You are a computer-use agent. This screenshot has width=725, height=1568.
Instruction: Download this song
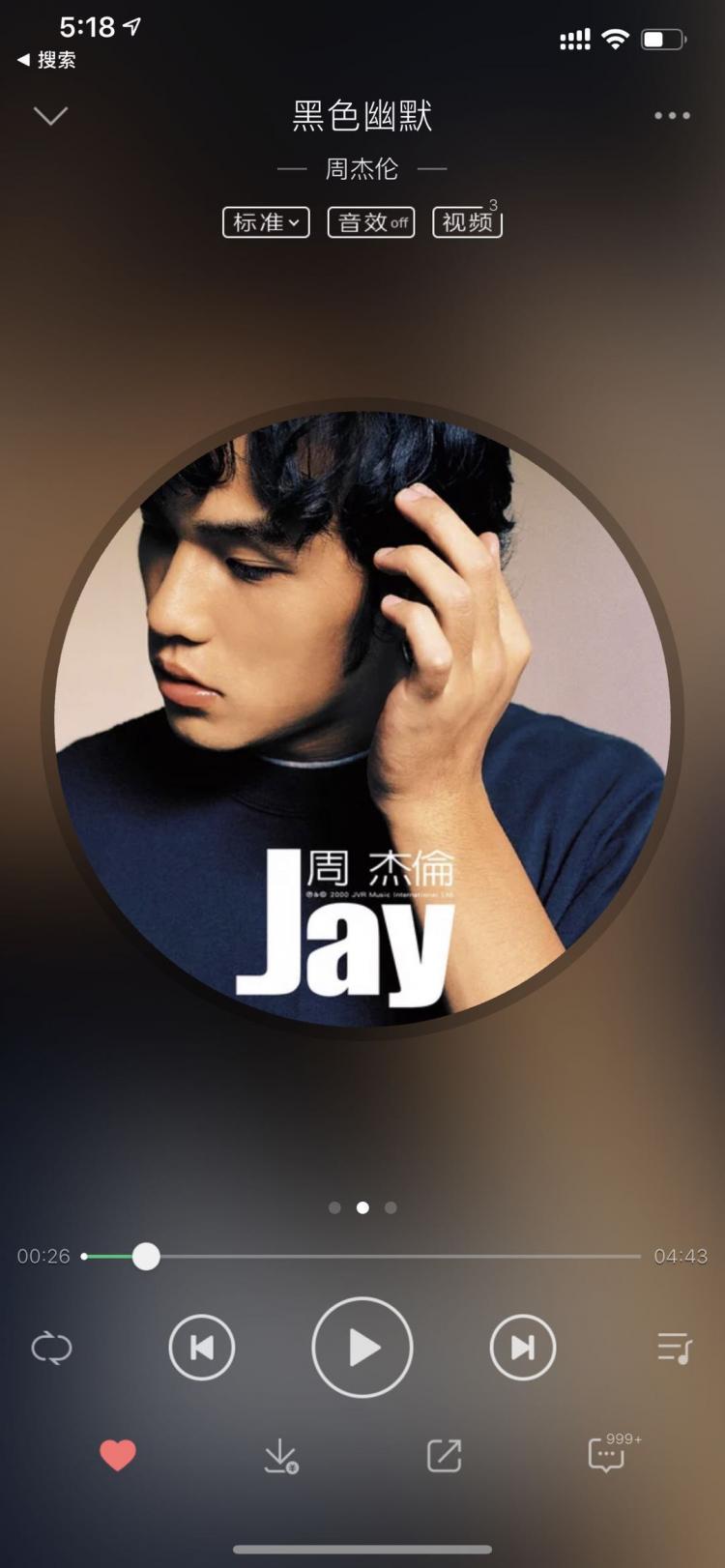tap(281, 1456)
